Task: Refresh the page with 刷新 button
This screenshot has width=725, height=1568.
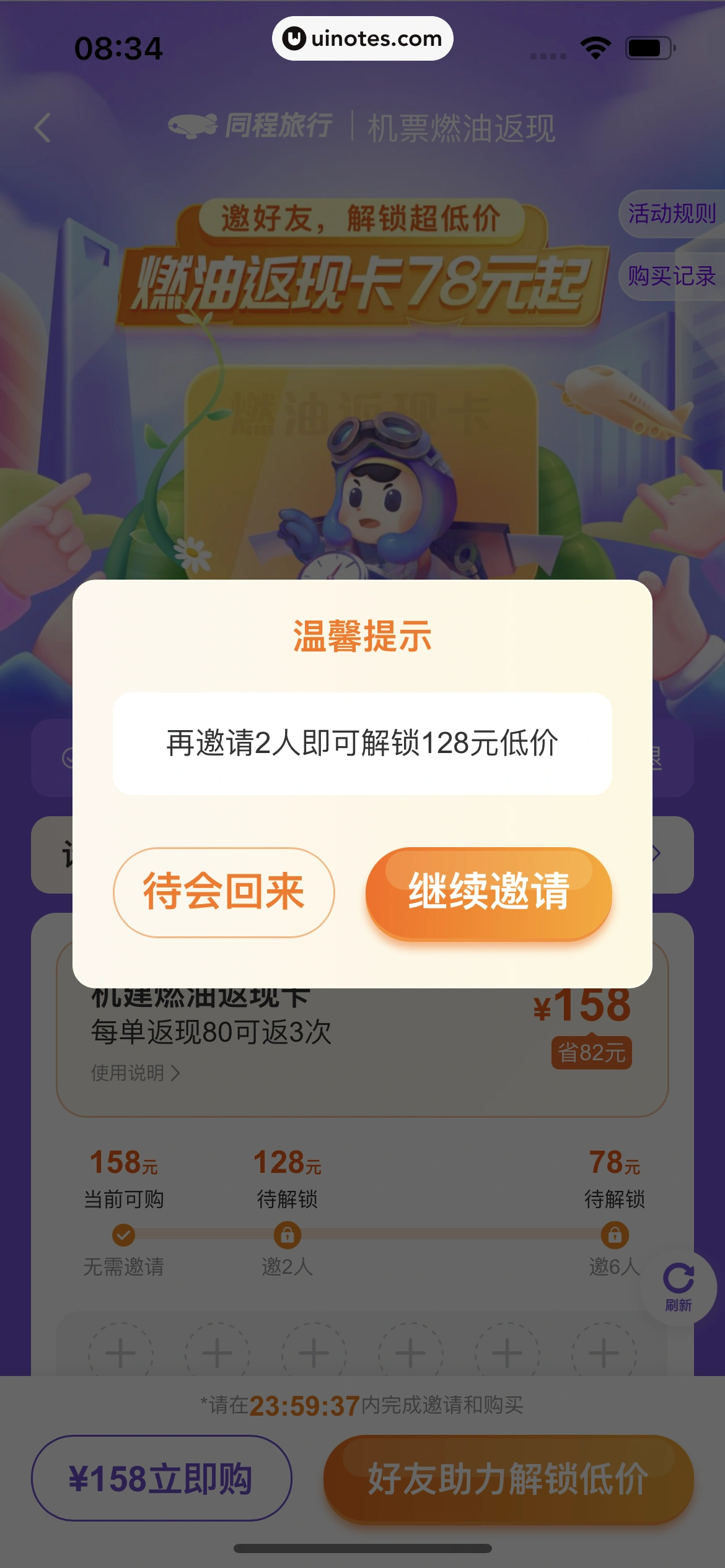Action: (x=678, y=1287)
